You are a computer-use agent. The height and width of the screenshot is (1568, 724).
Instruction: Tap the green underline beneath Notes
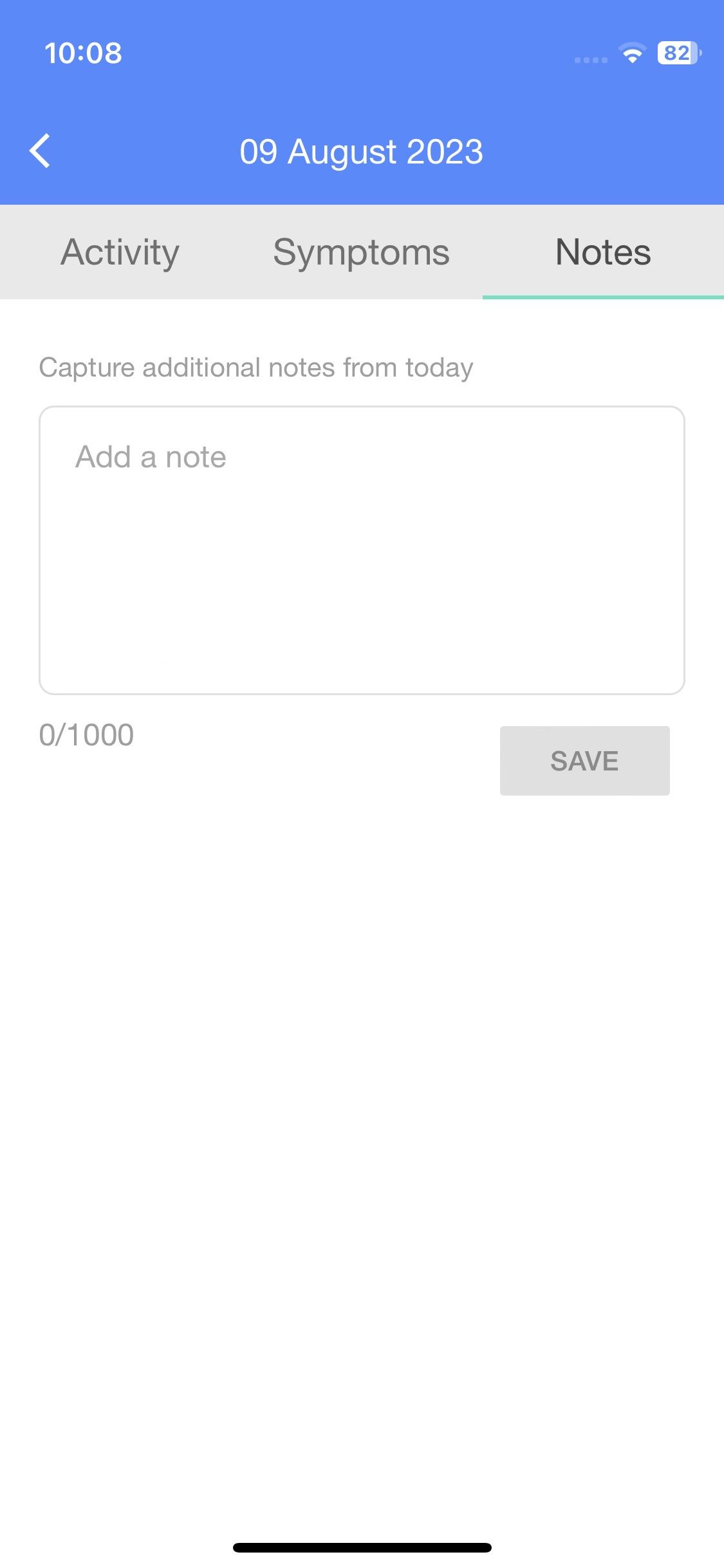click(603, 296)
